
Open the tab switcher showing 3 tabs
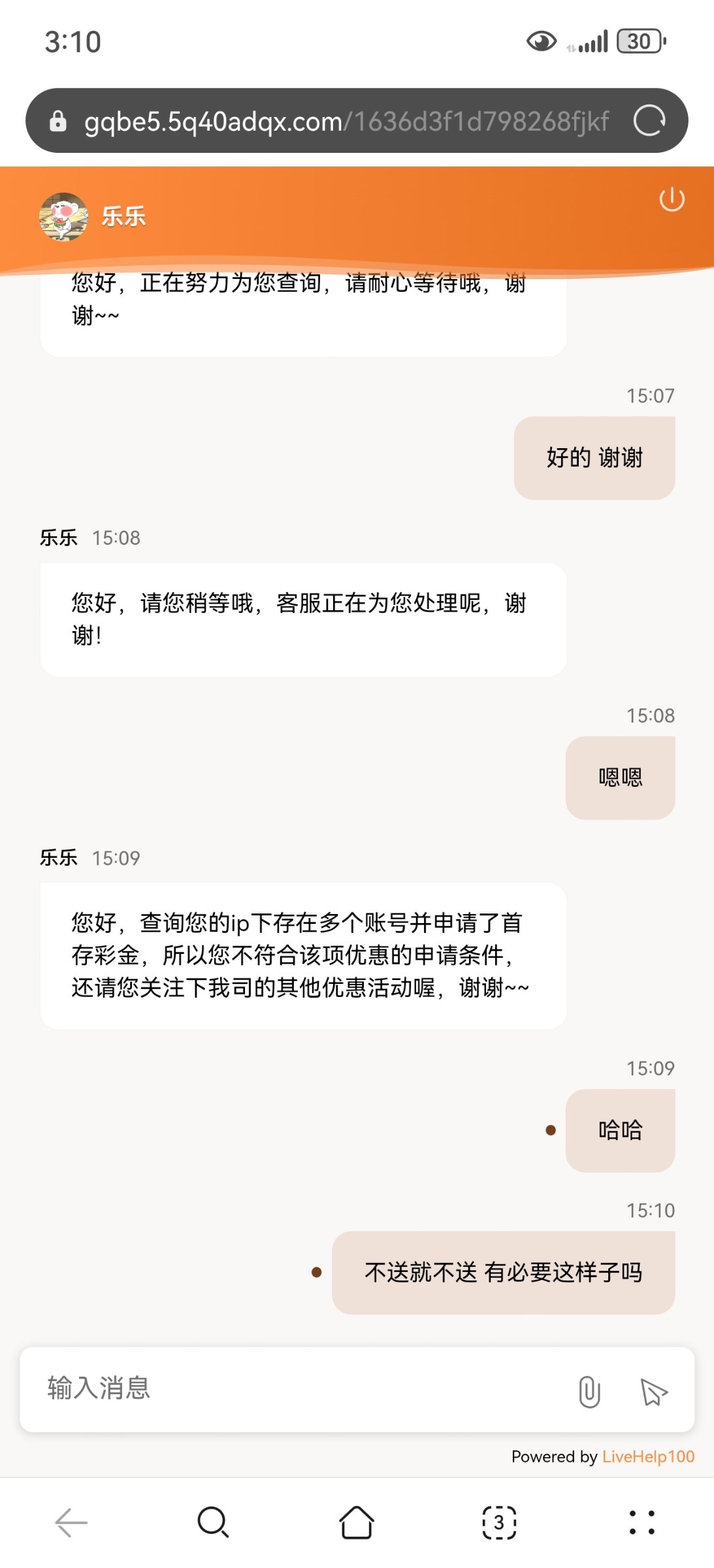pyautogui.click(x=499, y=1523)
